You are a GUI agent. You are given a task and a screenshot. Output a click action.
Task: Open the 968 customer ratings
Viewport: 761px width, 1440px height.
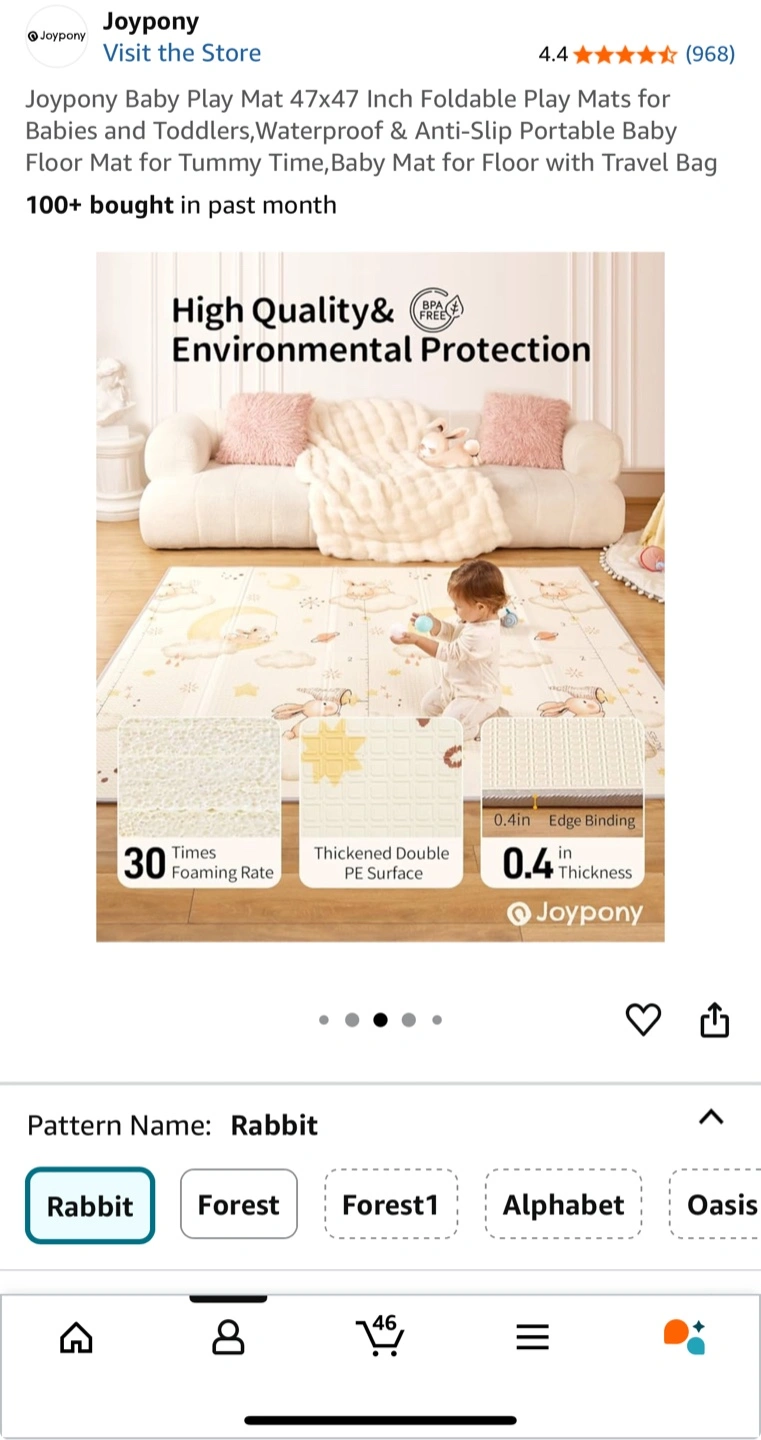click(710, 54)
